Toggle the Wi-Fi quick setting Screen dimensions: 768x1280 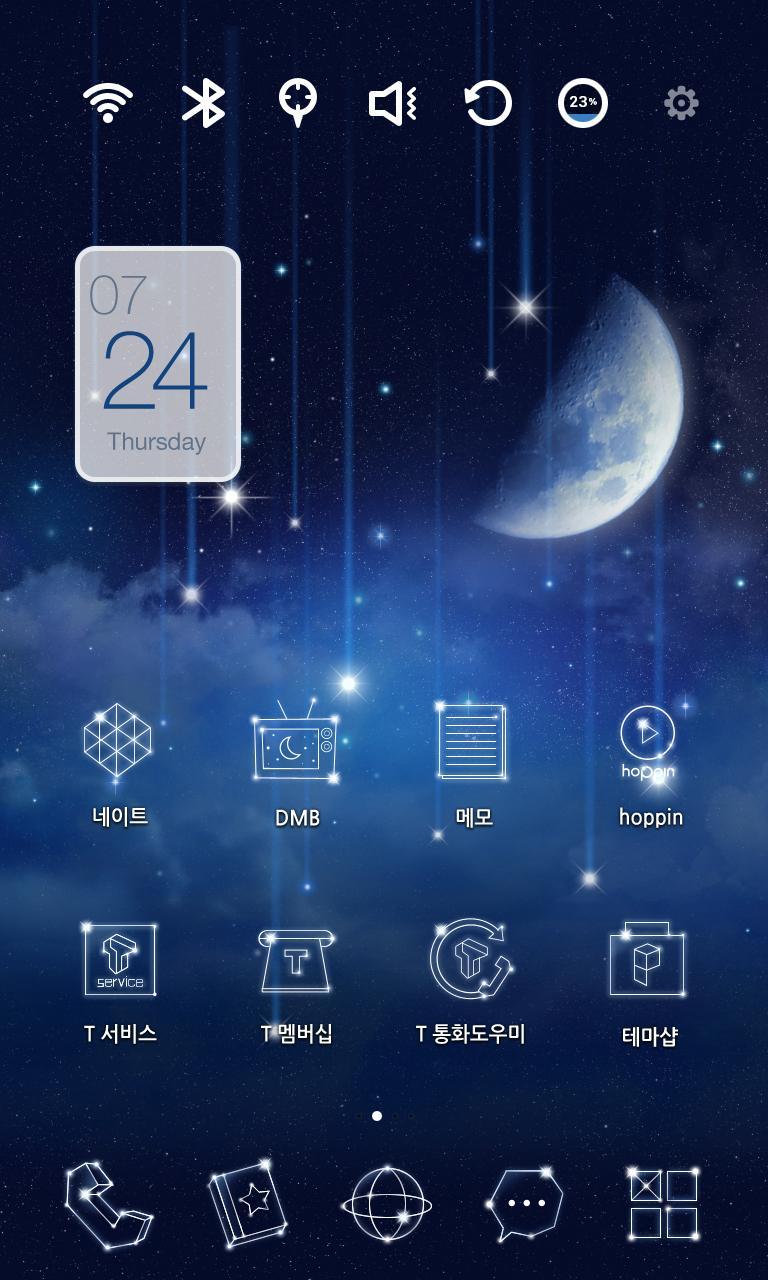(108, 103)
